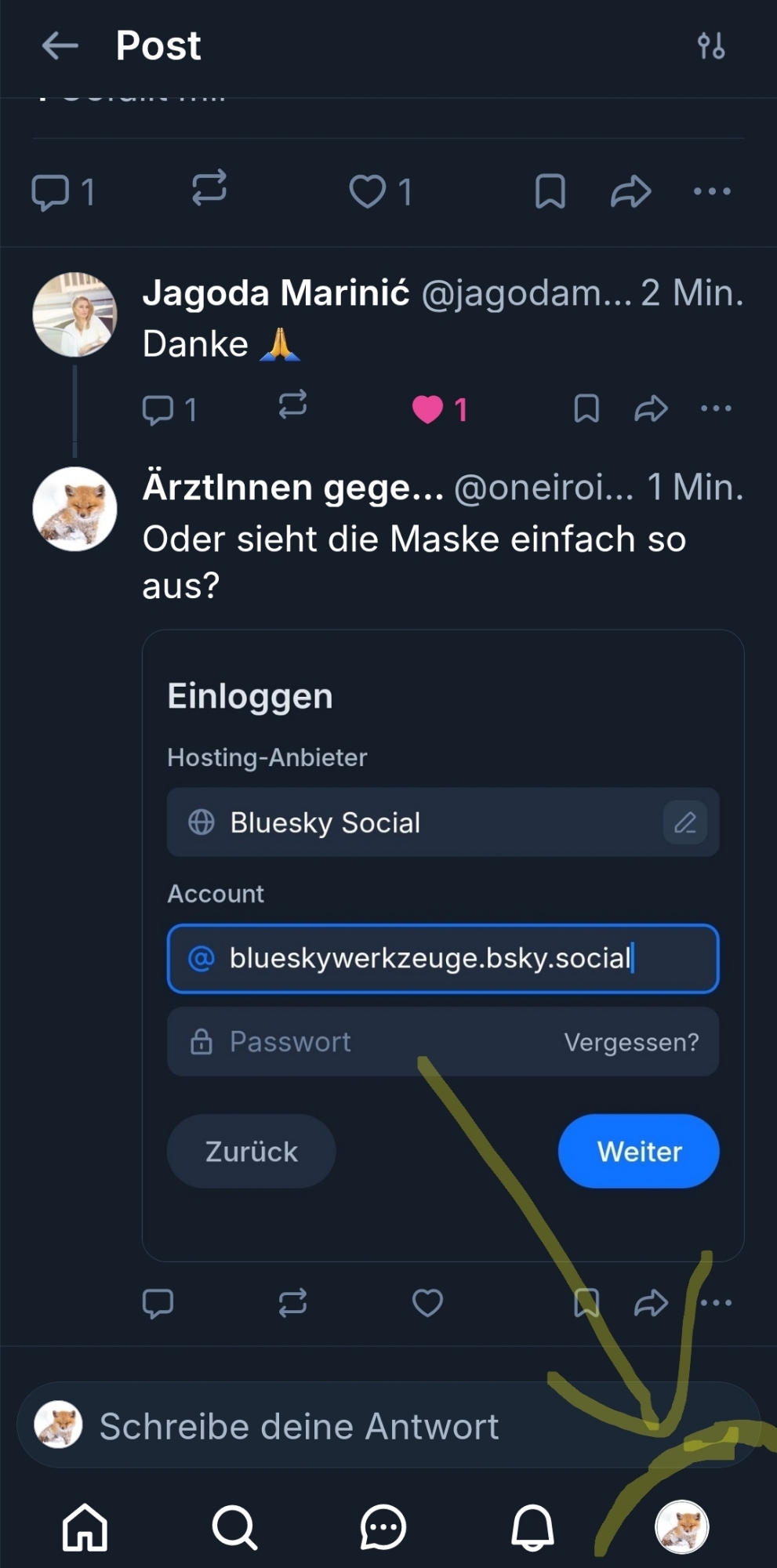Repost the ÄrztInnen Maske post
The height and width of the screenshot is (1568, 777).
coord(292,1303)
